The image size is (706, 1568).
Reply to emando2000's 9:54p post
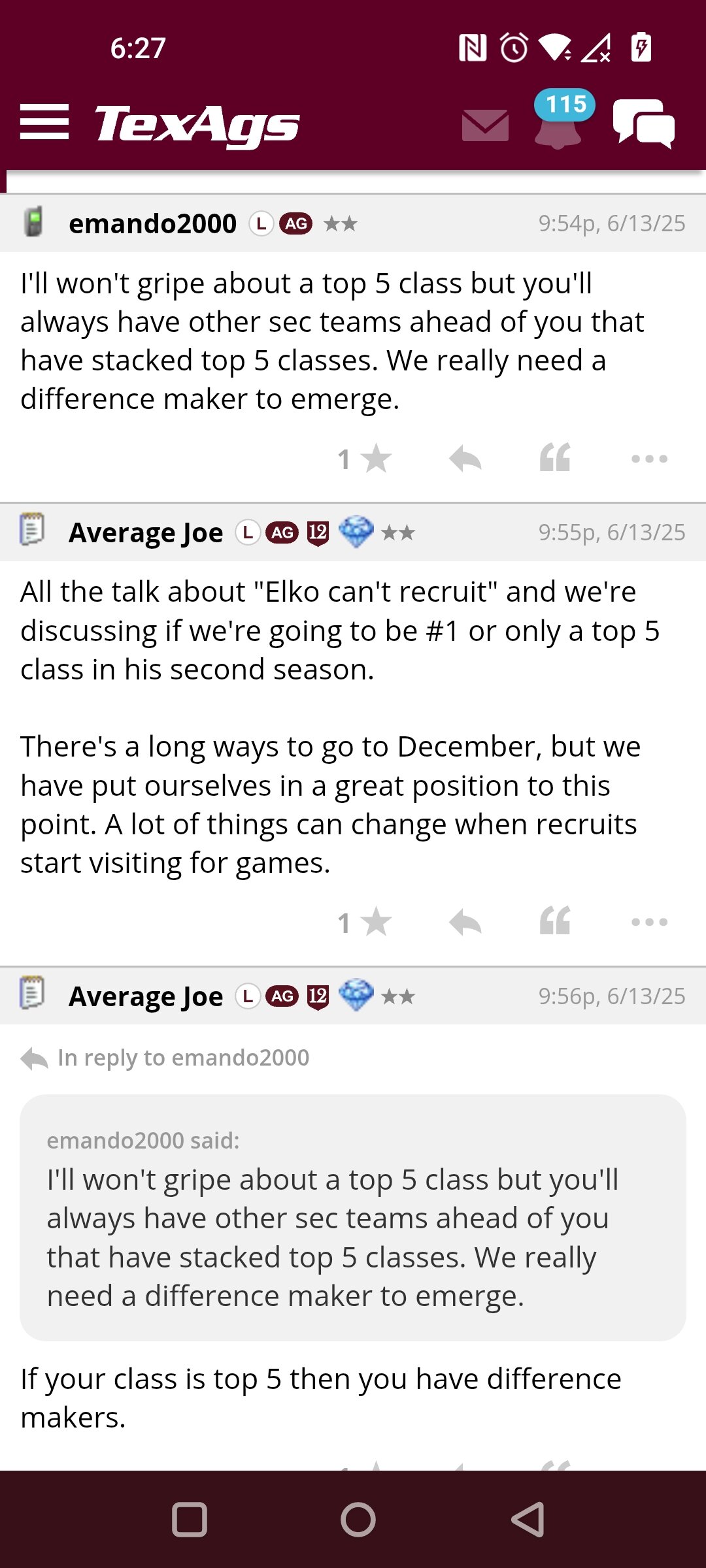(x=465, y=459)
